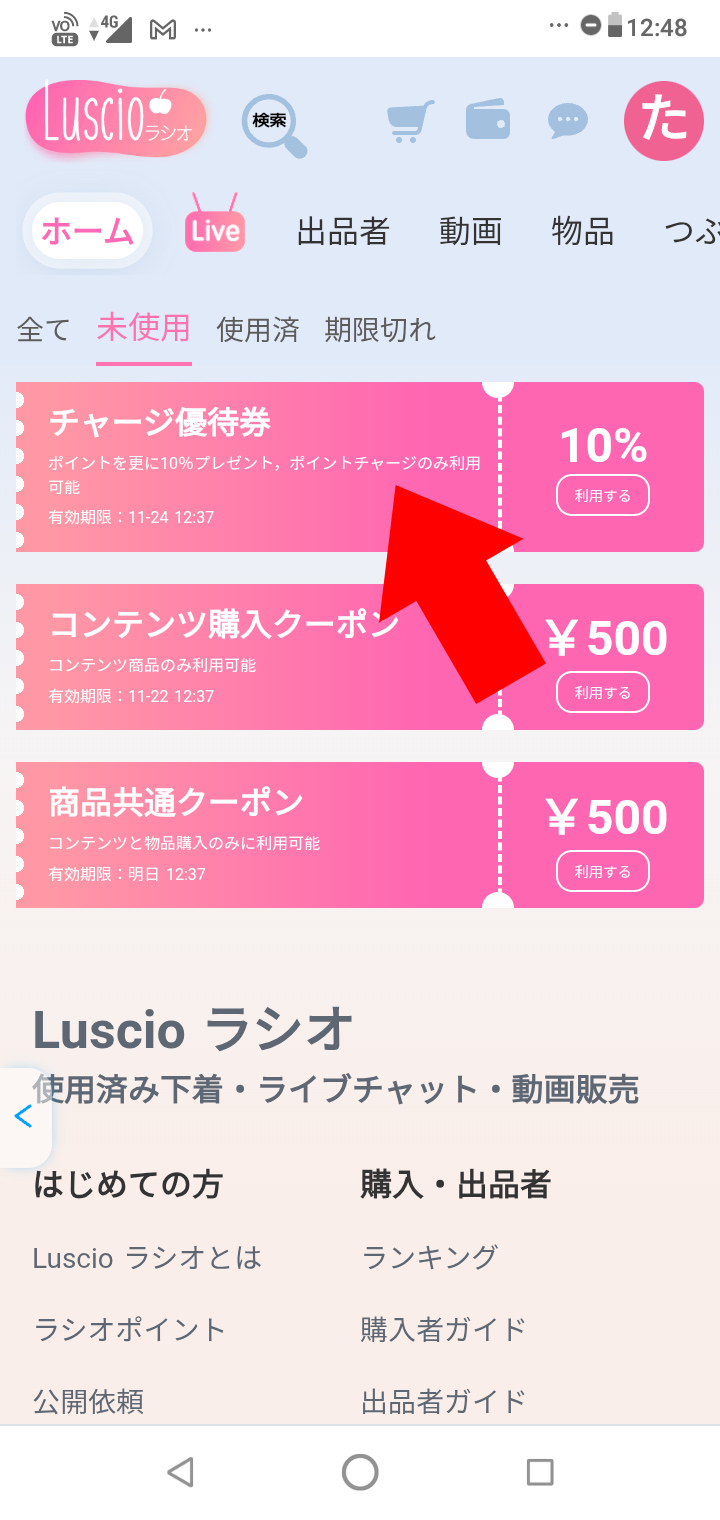Image resolution: width=720 pixels, height=1520 pixels.
Task: Tap the system back button
Action: (180, 1472)
